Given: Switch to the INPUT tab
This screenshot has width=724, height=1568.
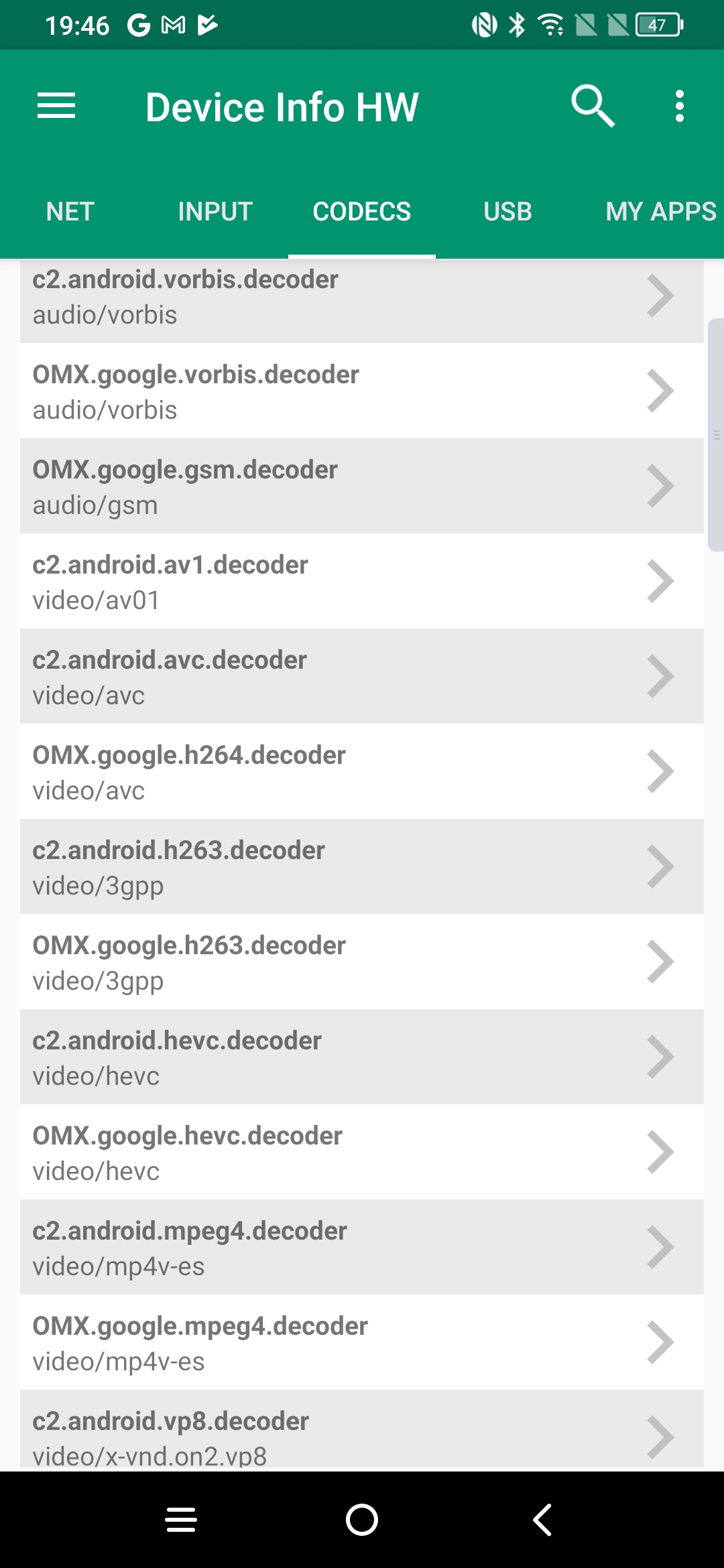Looking at the screenshot, I should pos(215,212).
